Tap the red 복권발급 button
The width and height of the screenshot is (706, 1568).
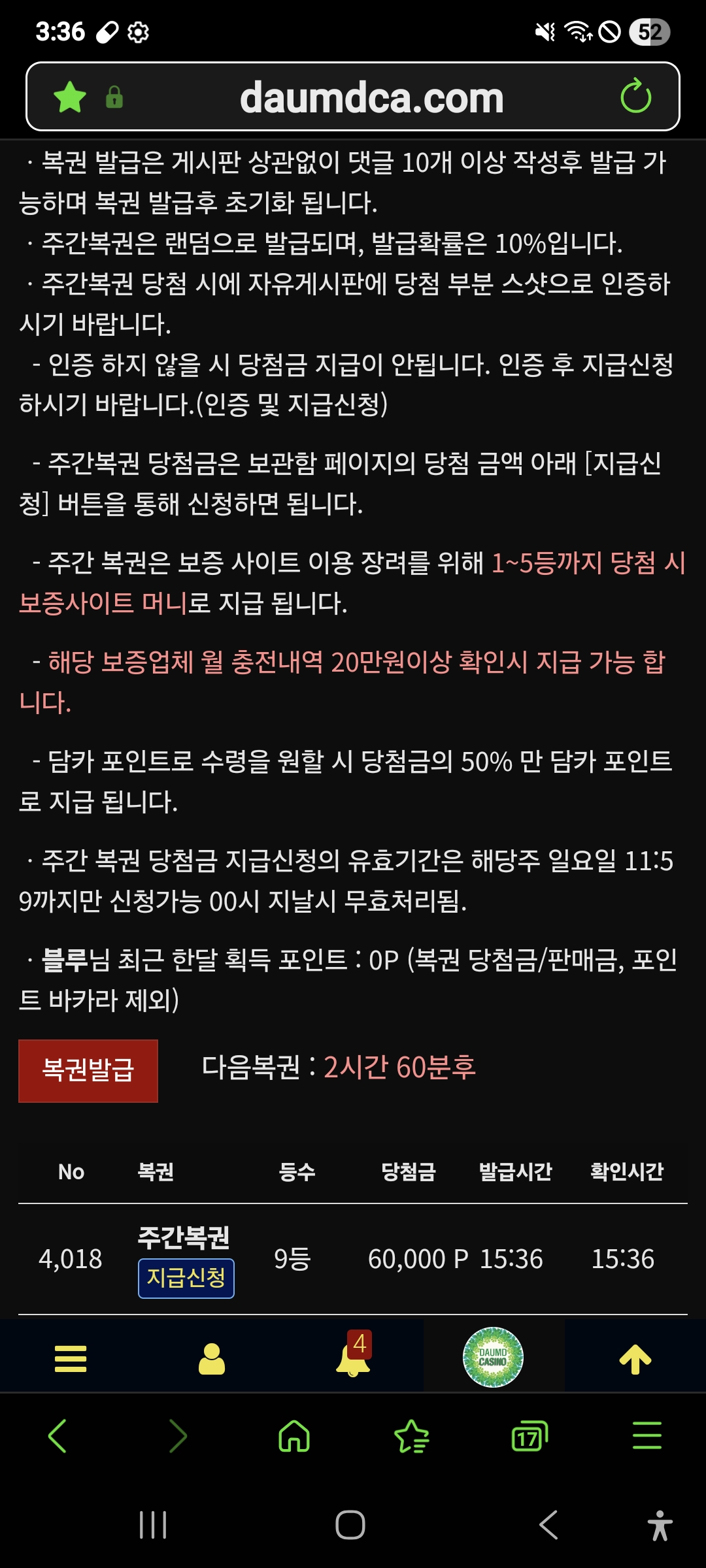(x=88, y=1071)
